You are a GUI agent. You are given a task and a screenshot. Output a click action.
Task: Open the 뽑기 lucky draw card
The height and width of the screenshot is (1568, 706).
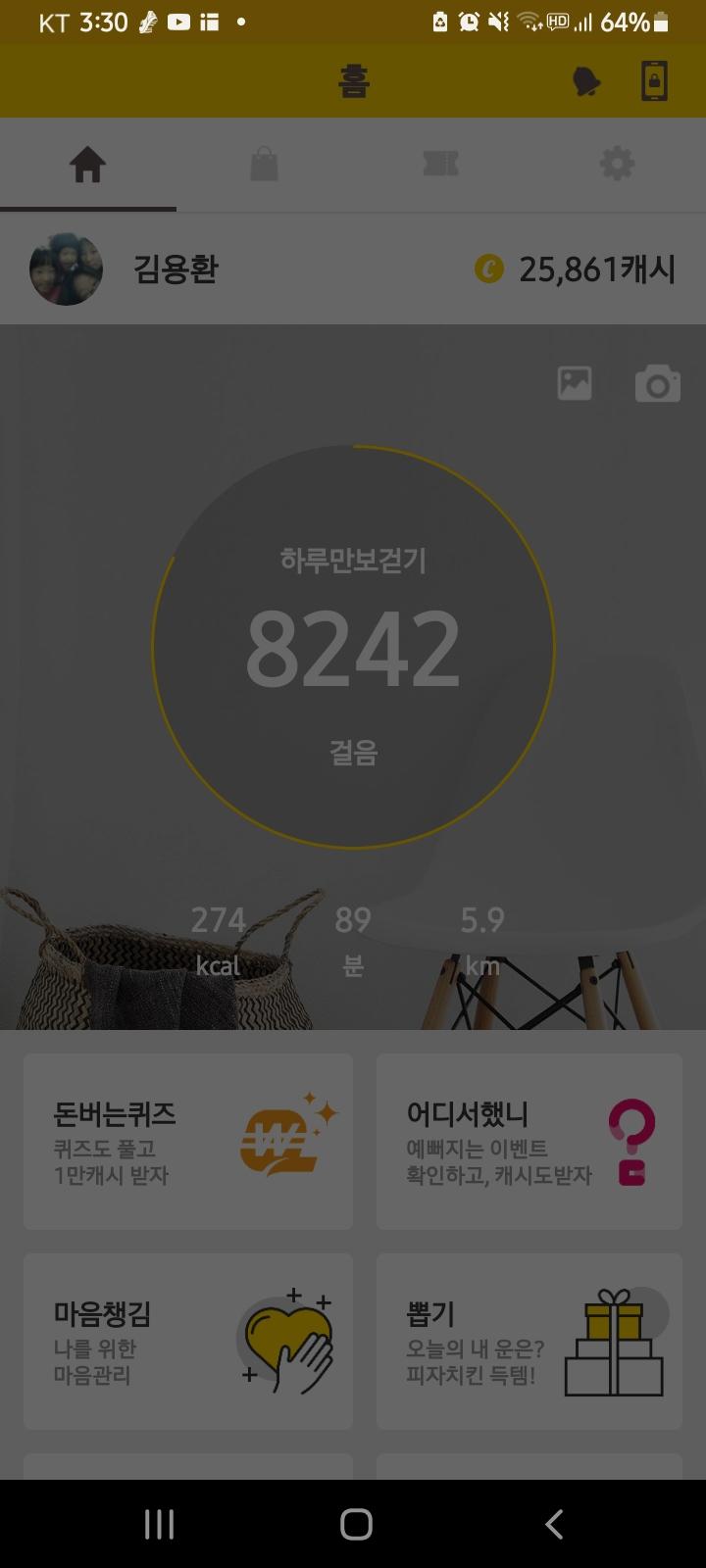coord(529,1342)
